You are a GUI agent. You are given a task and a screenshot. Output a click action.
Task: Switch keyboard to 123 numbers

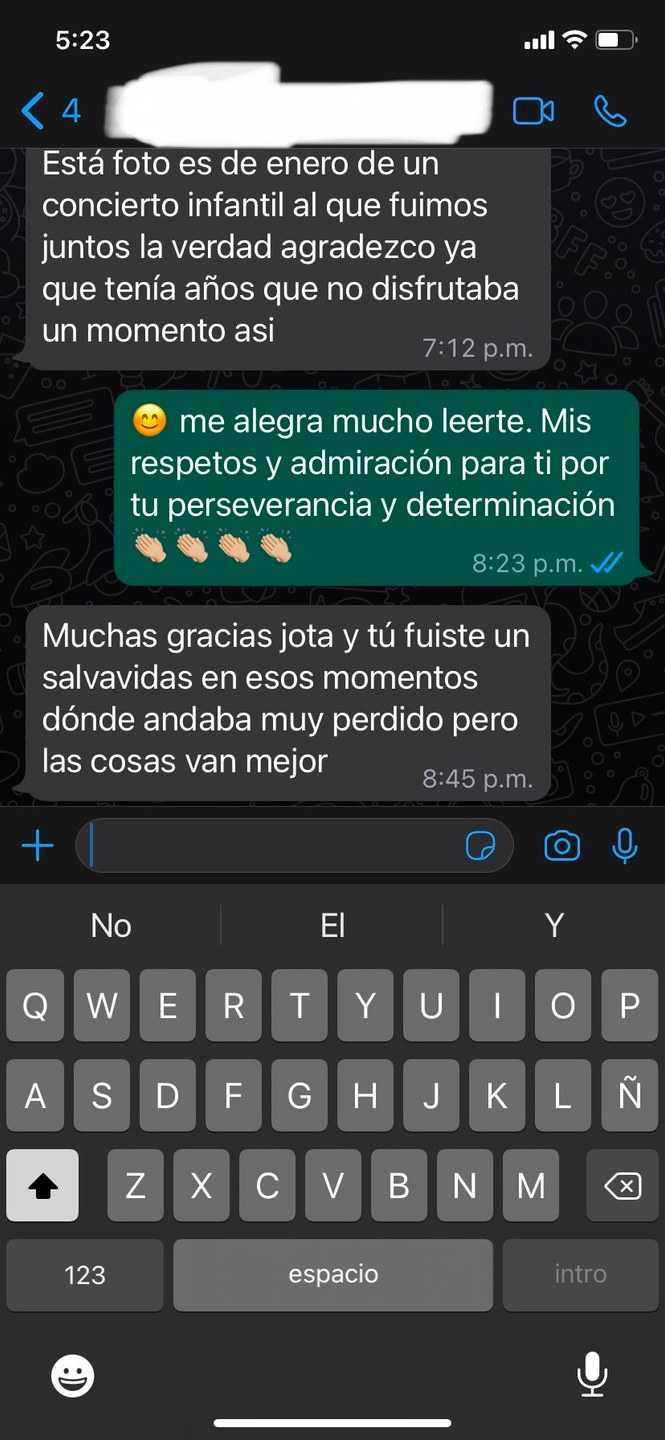click(85, 1275)
